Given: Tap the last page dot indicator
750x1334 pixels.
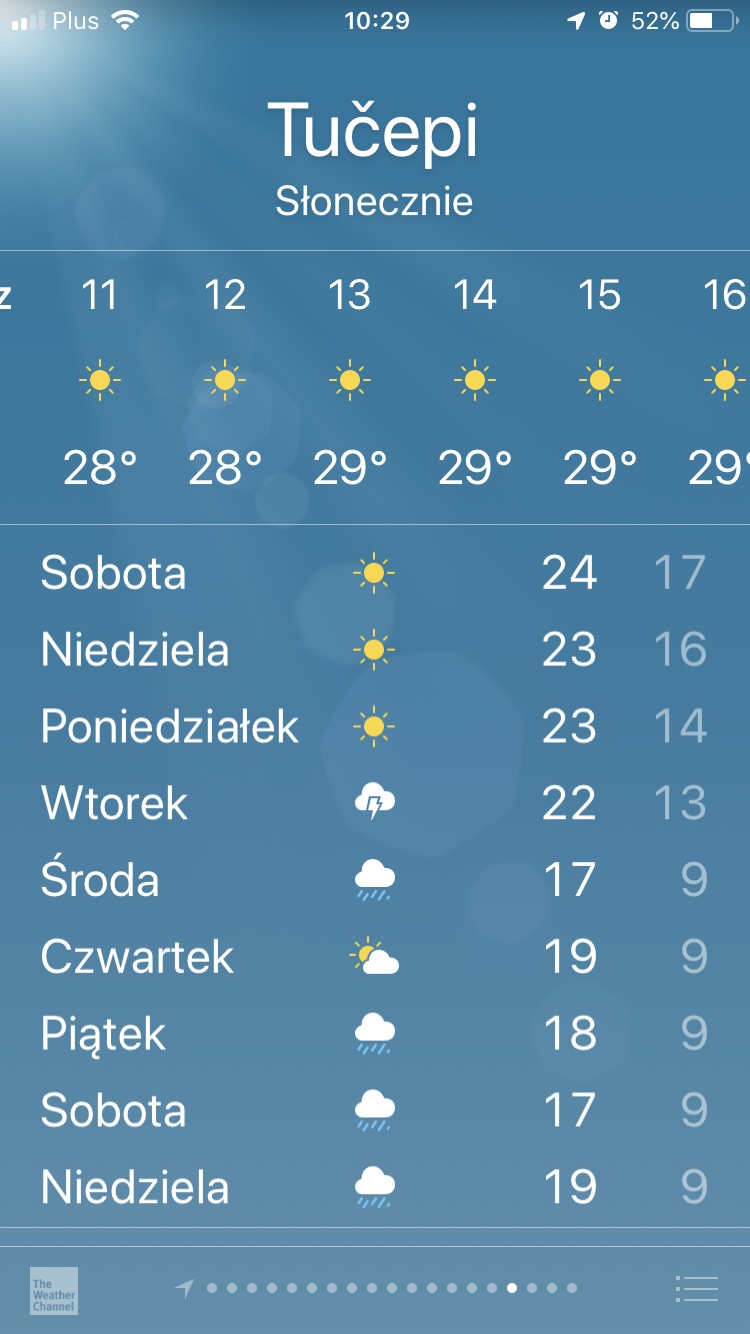Looking at the screenshot, I should tap(573, 1289).
